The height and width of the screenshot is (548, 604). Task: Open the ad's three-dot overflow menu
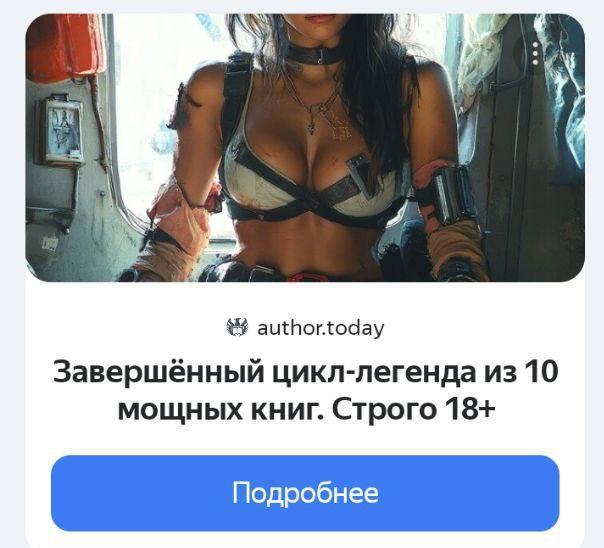(x=536, y=54)
